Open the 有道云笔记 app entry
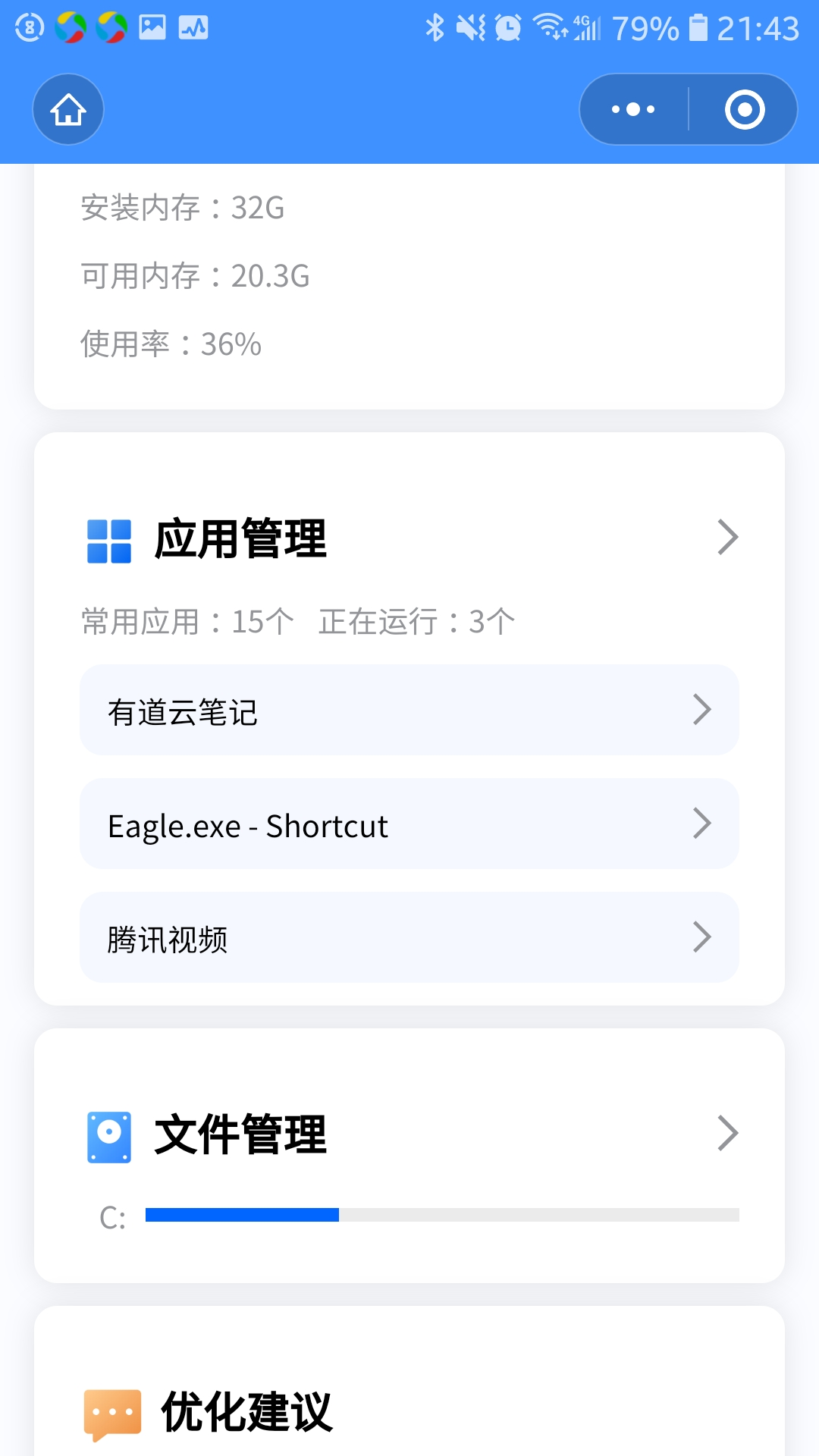 pos(409,711)
